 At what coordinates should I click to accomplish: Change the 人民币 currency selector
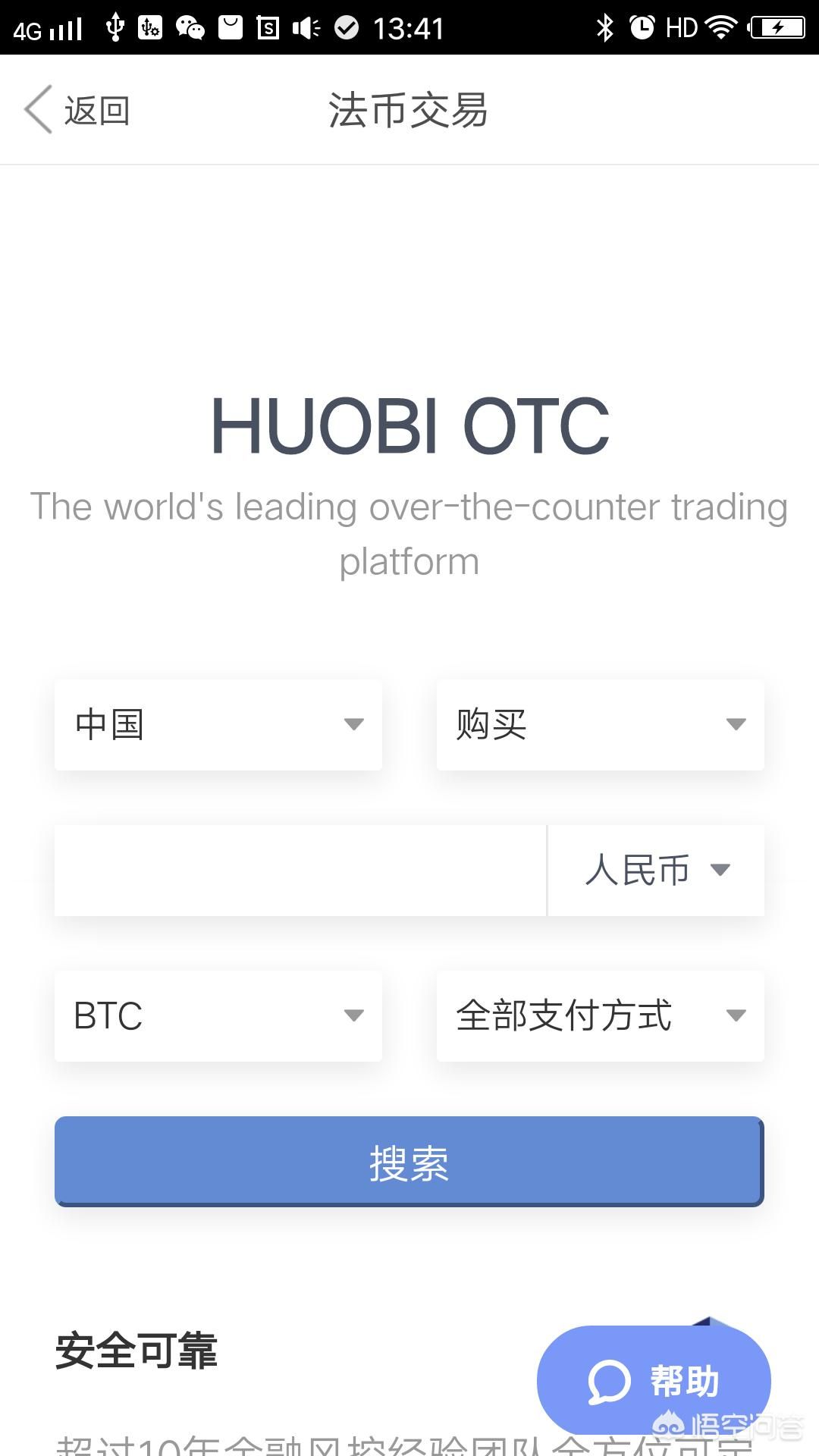[x=656, y=871]
